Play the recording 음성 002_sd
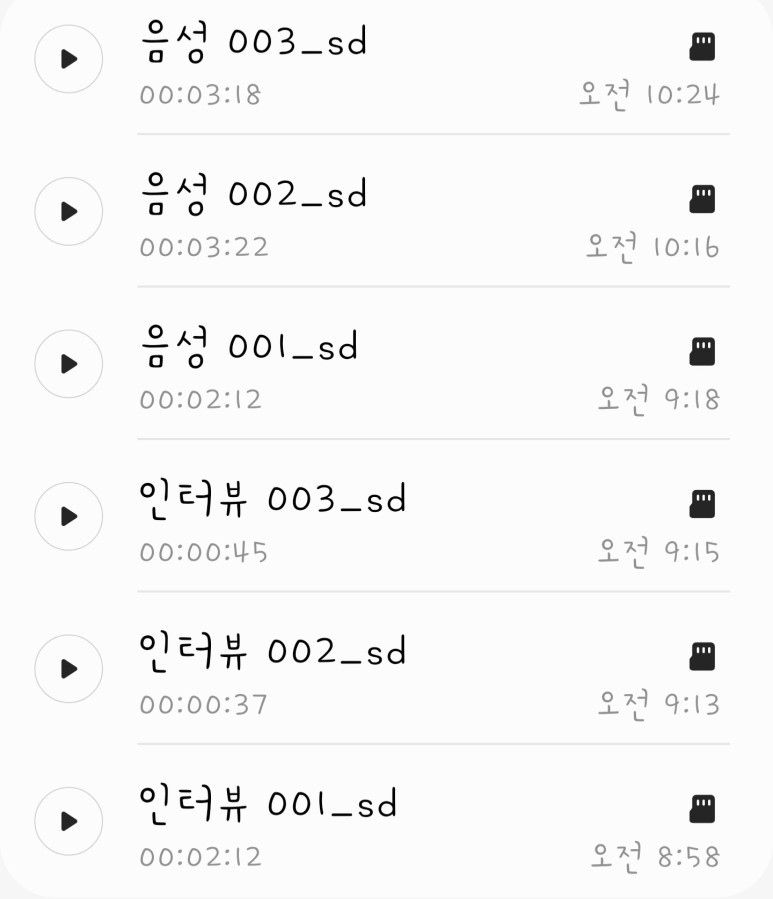Image resolution: width=773 pixels, height=899 pixels. point(68,211)
